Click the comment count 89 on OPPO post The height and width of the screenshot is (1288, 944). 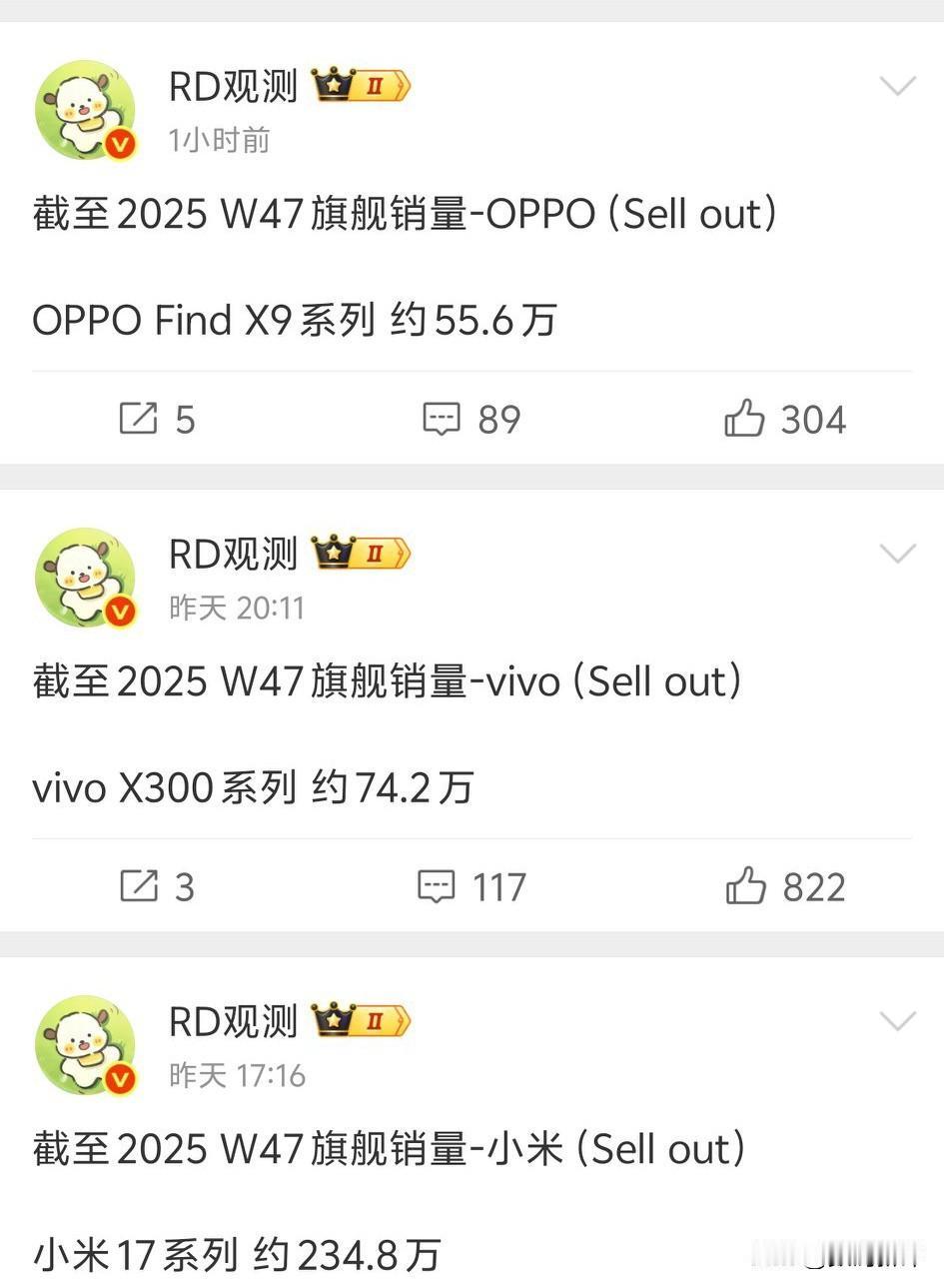(497, 420)
